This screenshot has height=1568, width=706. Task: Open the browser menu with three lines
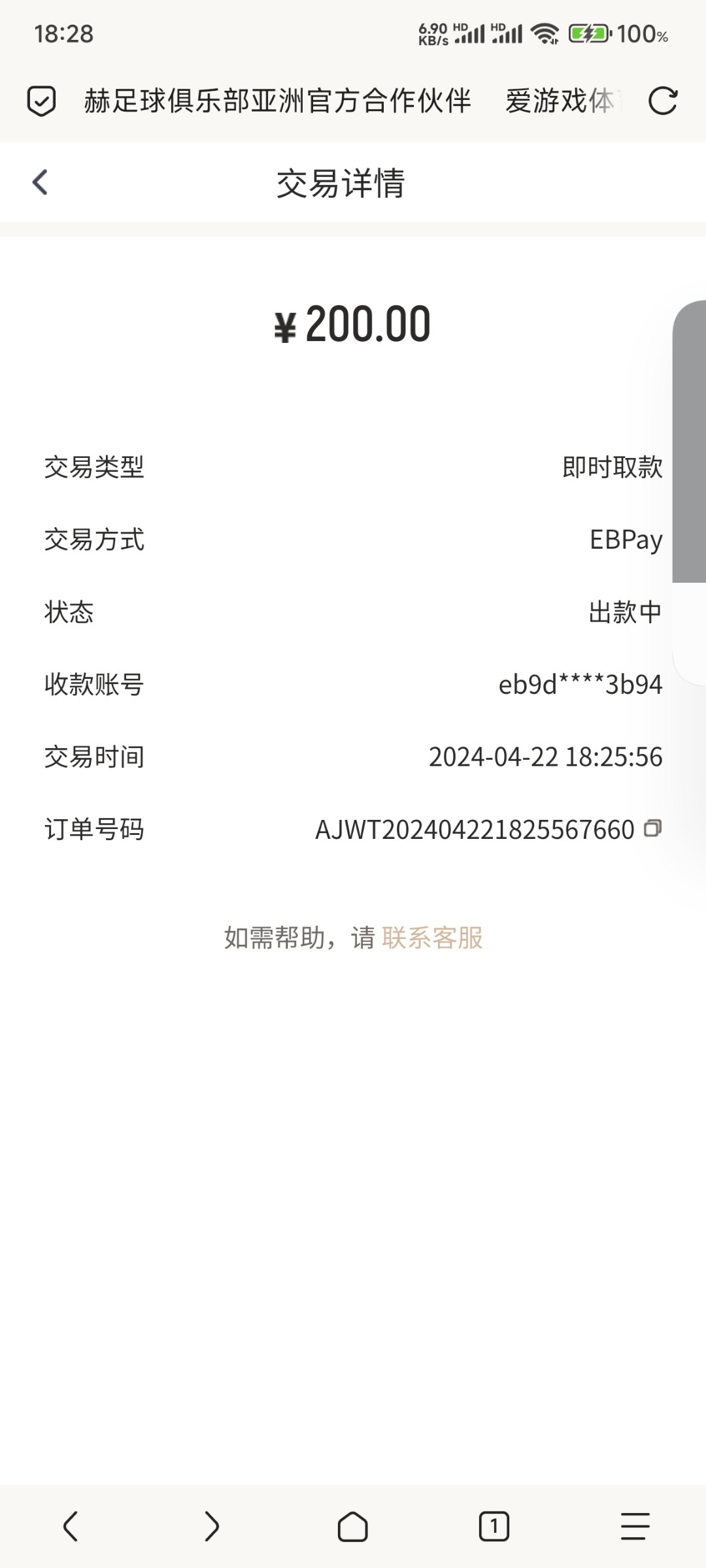pyautogui.click(x=635, y=1527)
